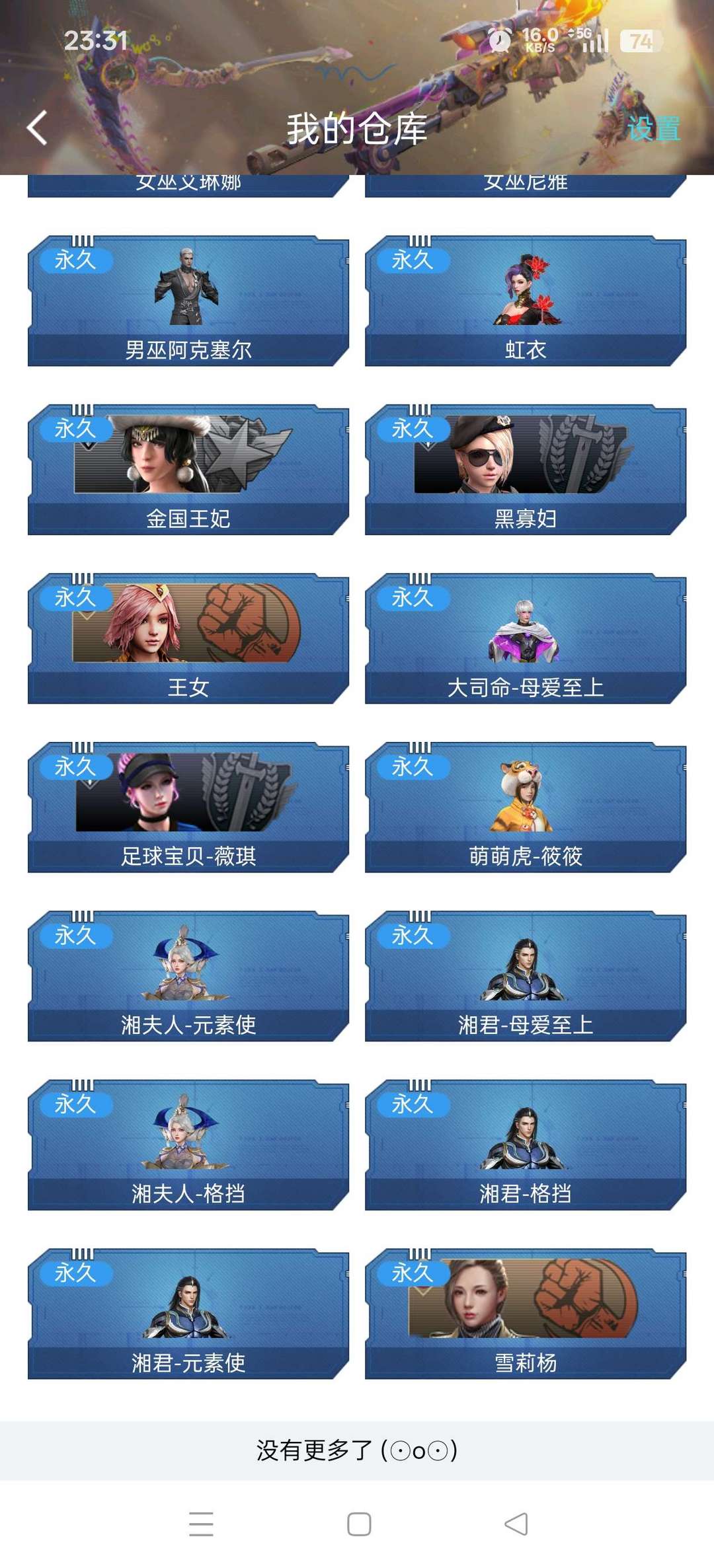
Task: View the 湘君-元素使 card
Action: [x=188, y=1314]
